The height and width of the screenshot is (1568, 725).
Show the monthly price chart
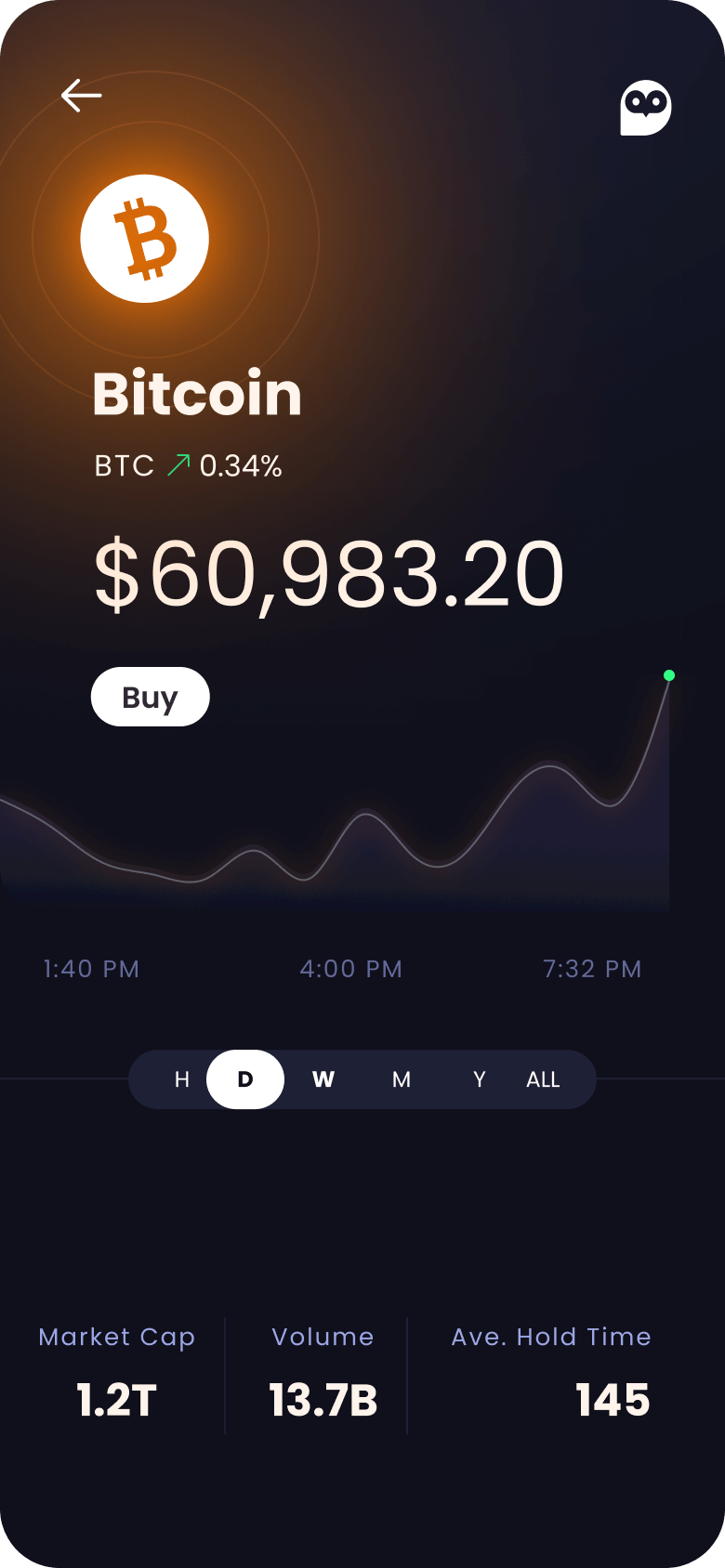(x=402, y=1079)
